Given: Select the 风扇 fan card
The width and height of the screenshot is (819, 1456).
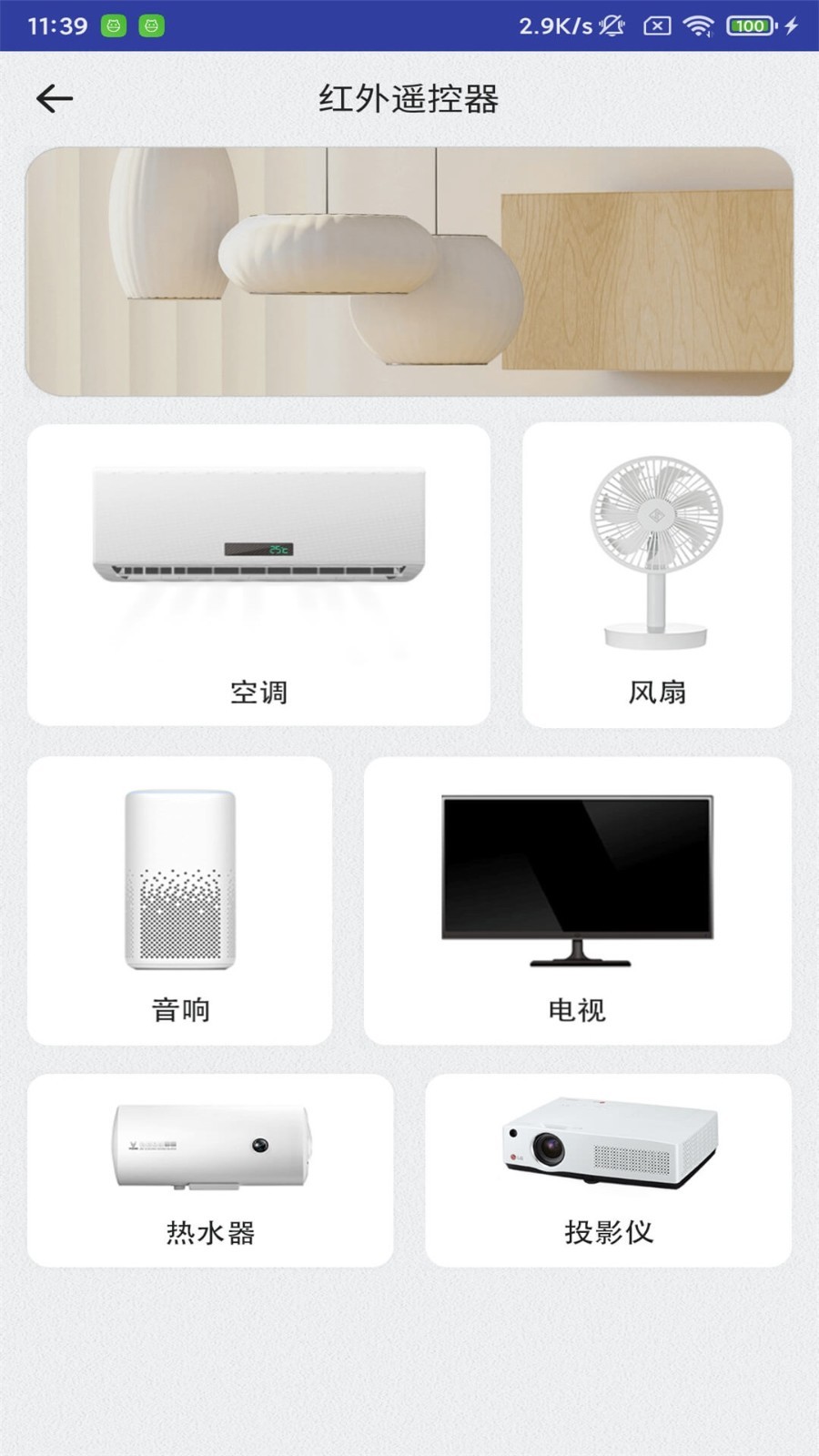Looking at the screenshot, I should [656, 575].
